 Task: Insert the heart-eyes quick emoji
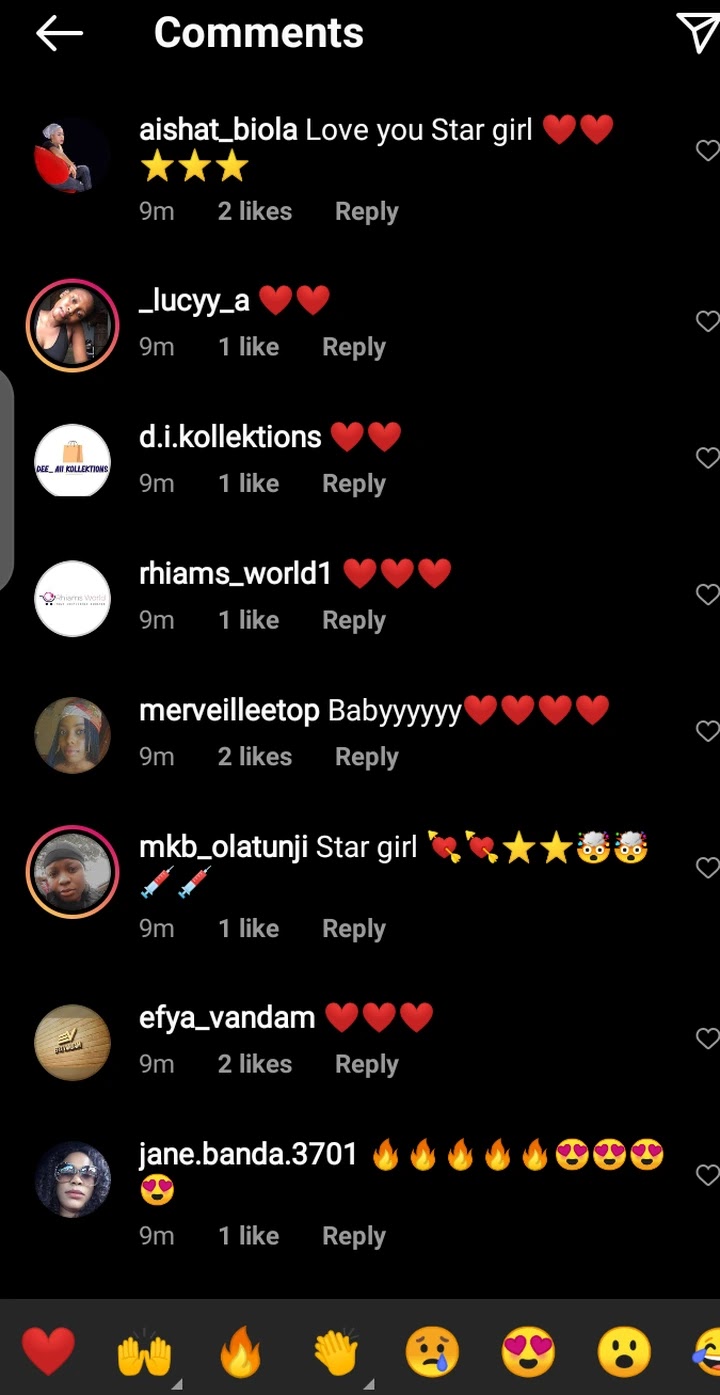[528, 1352]
